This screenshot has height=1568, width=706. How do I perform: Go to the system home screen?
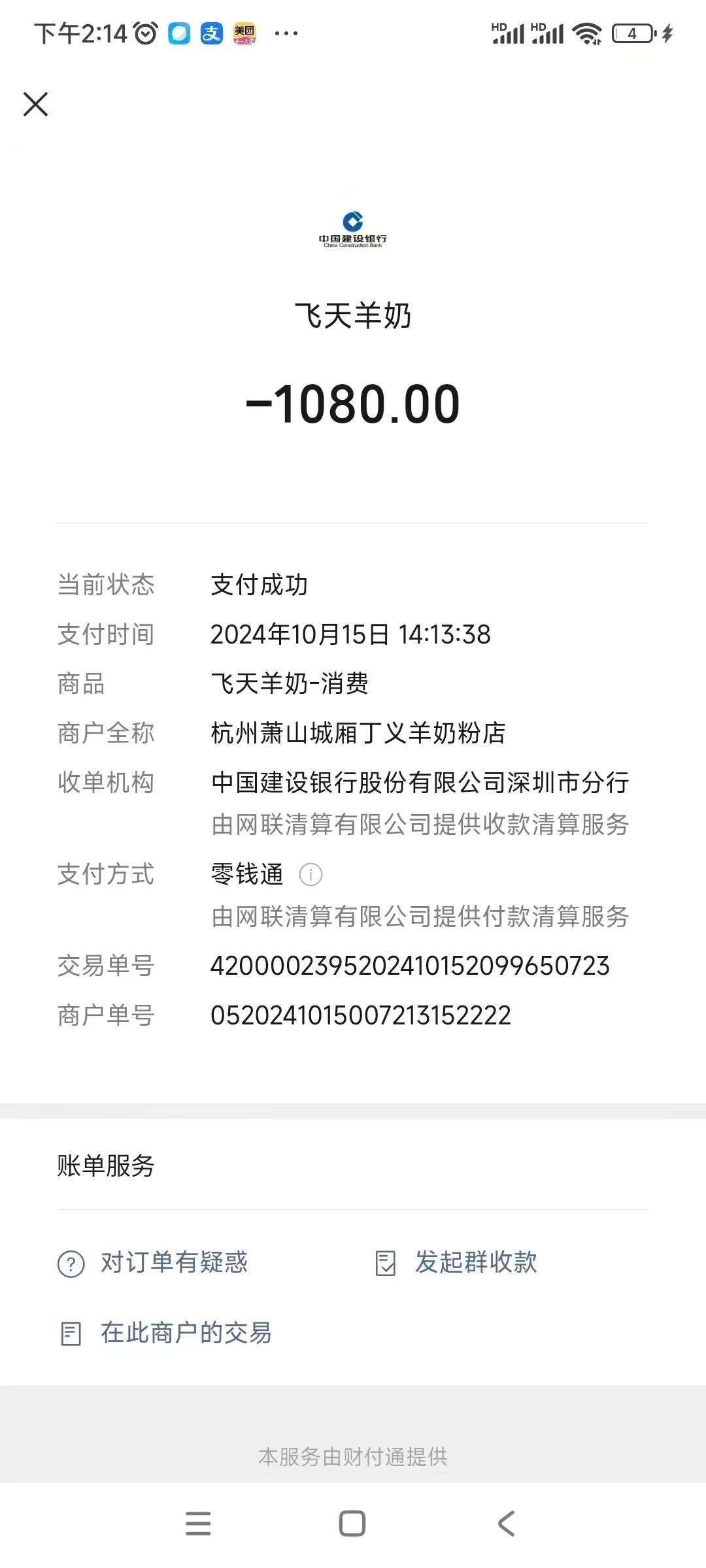pos(352,1524)
